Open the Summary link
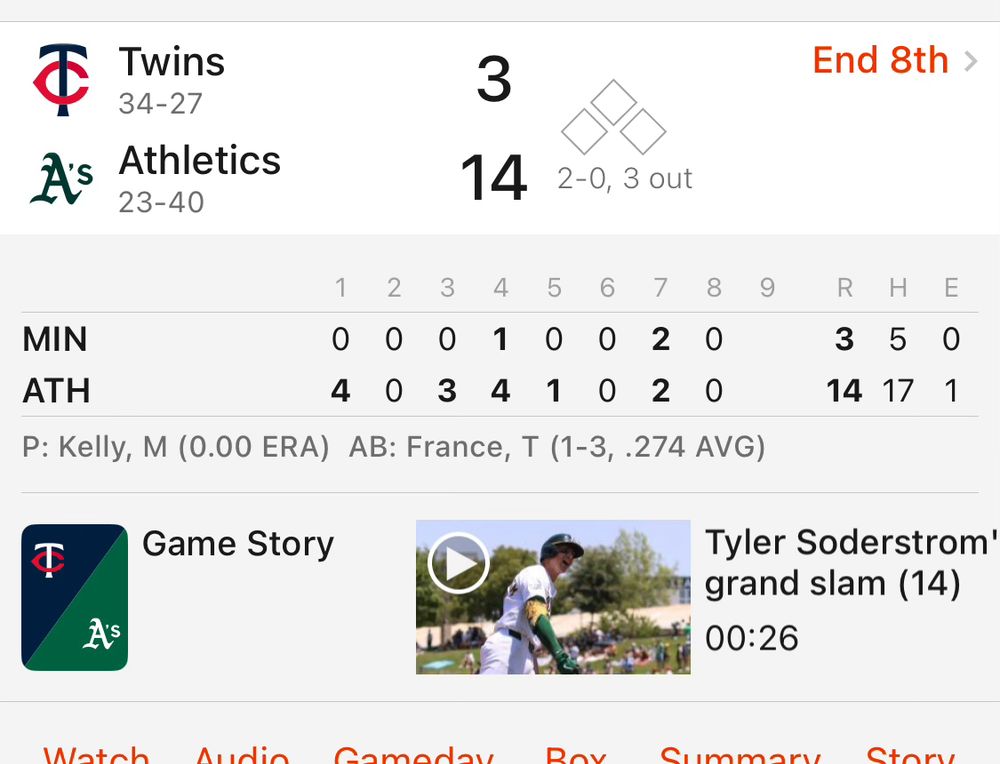Image resolution: width=1000 pixels, height=764 pixels. pos(740,754)
